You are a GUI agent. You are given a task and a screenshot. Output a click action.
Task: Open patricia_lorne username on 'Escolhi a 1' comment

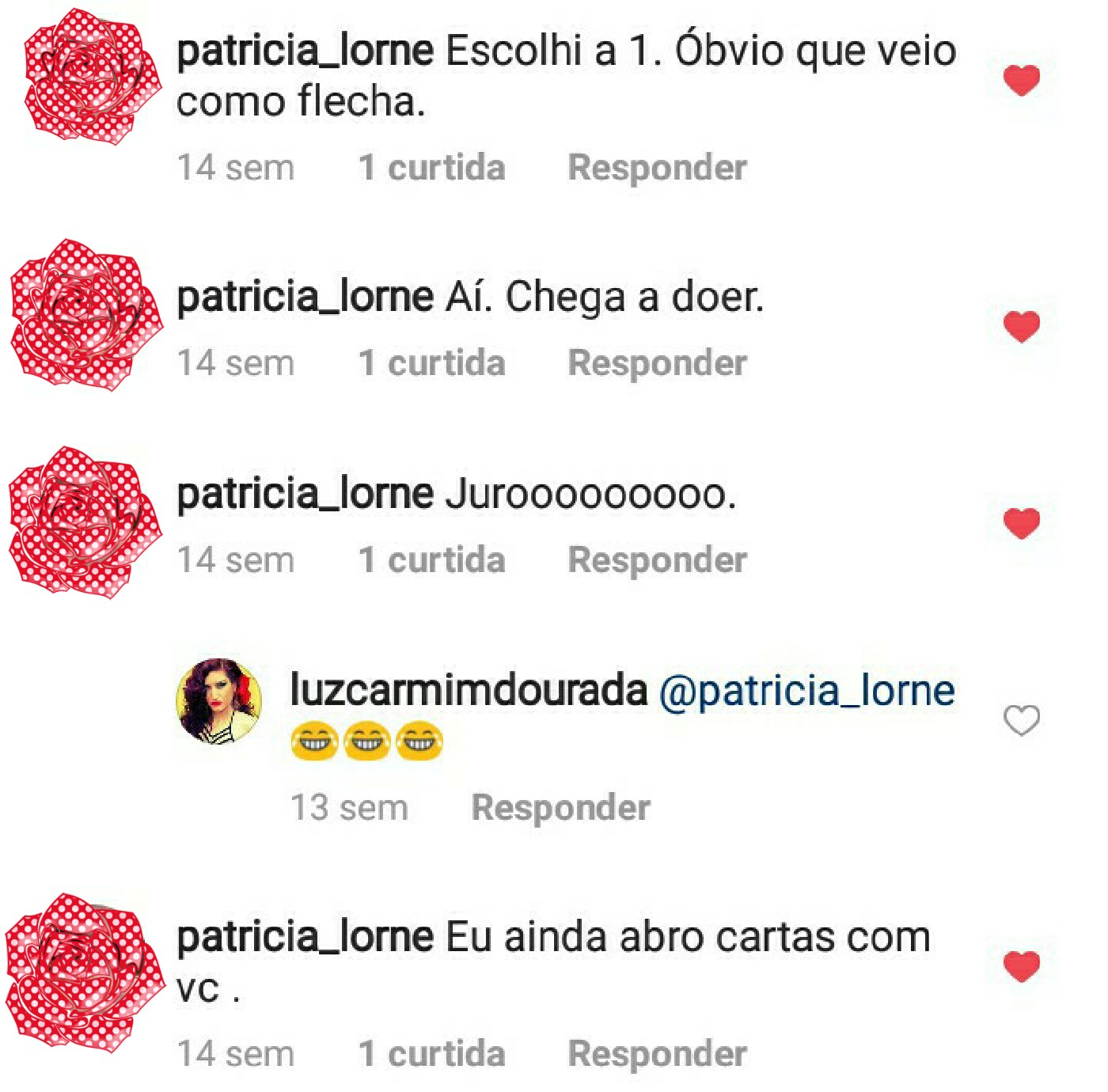coord(305,51)
